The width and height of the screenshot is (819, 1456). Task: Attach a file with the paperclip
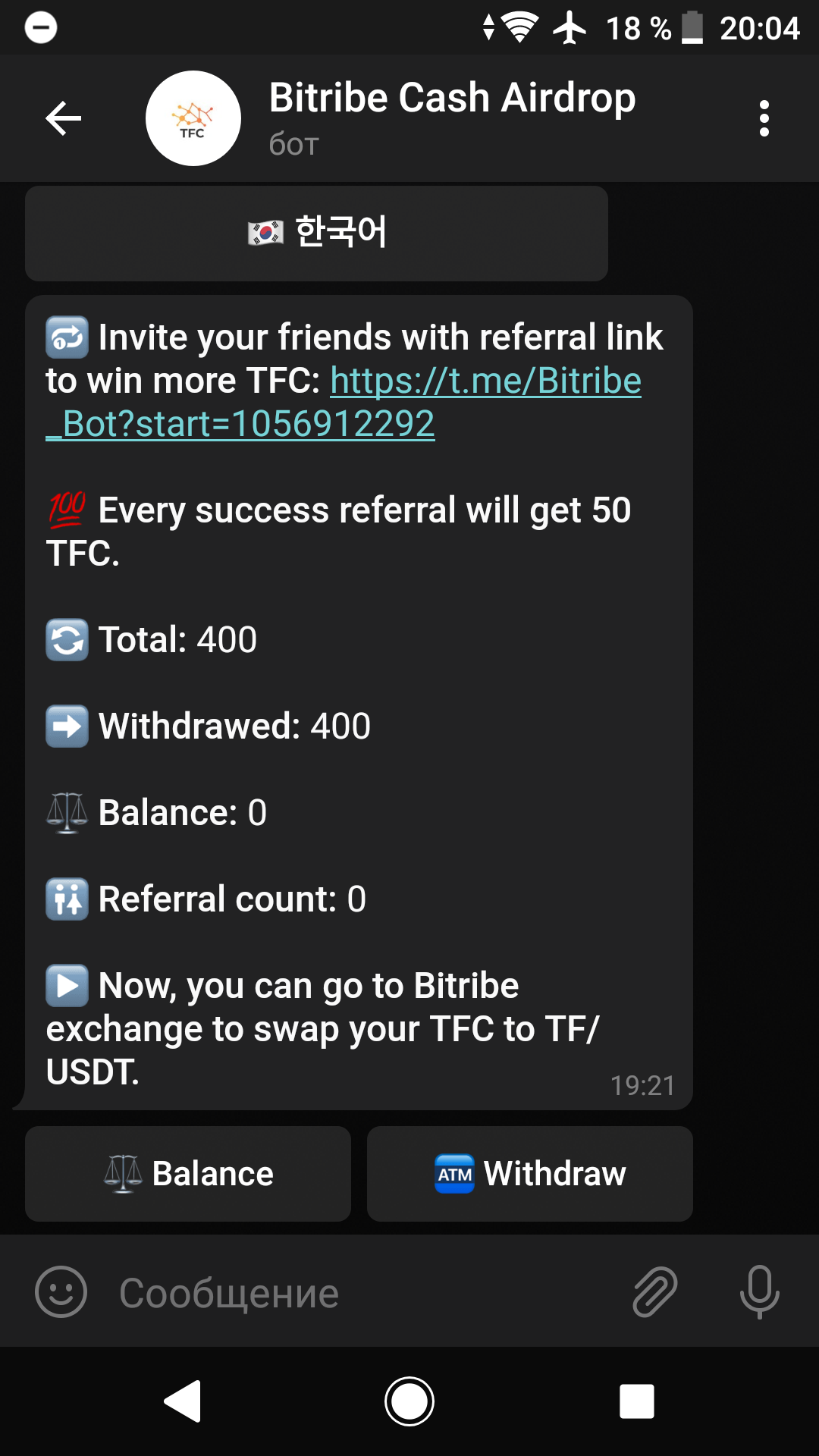click(x=654, y=1291)
